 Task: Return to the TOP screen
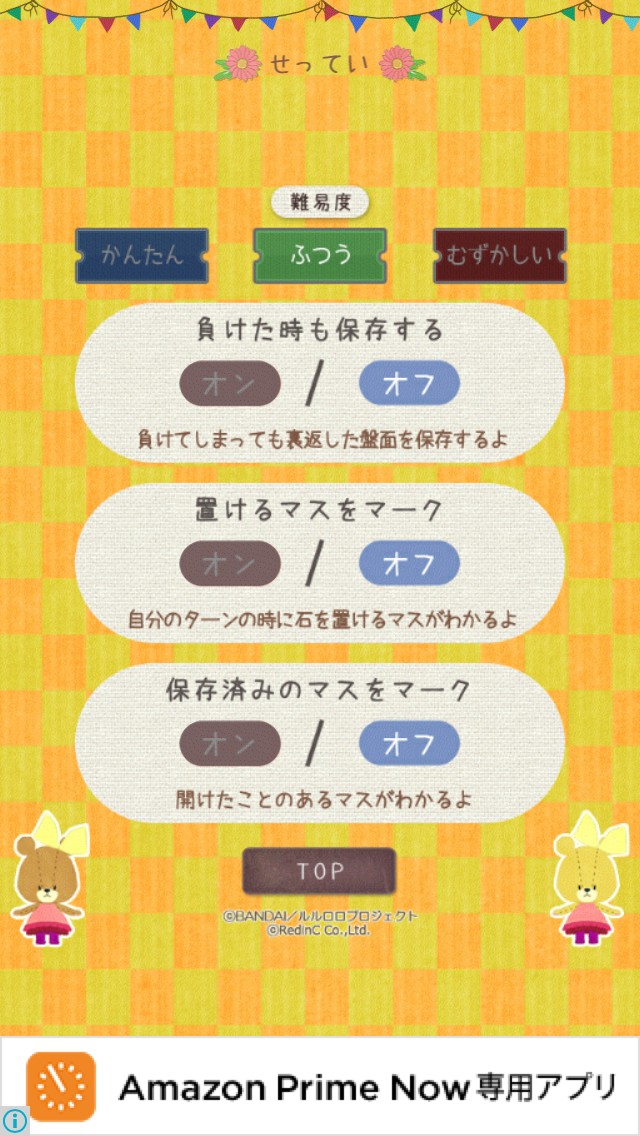[x=320, y=871]
